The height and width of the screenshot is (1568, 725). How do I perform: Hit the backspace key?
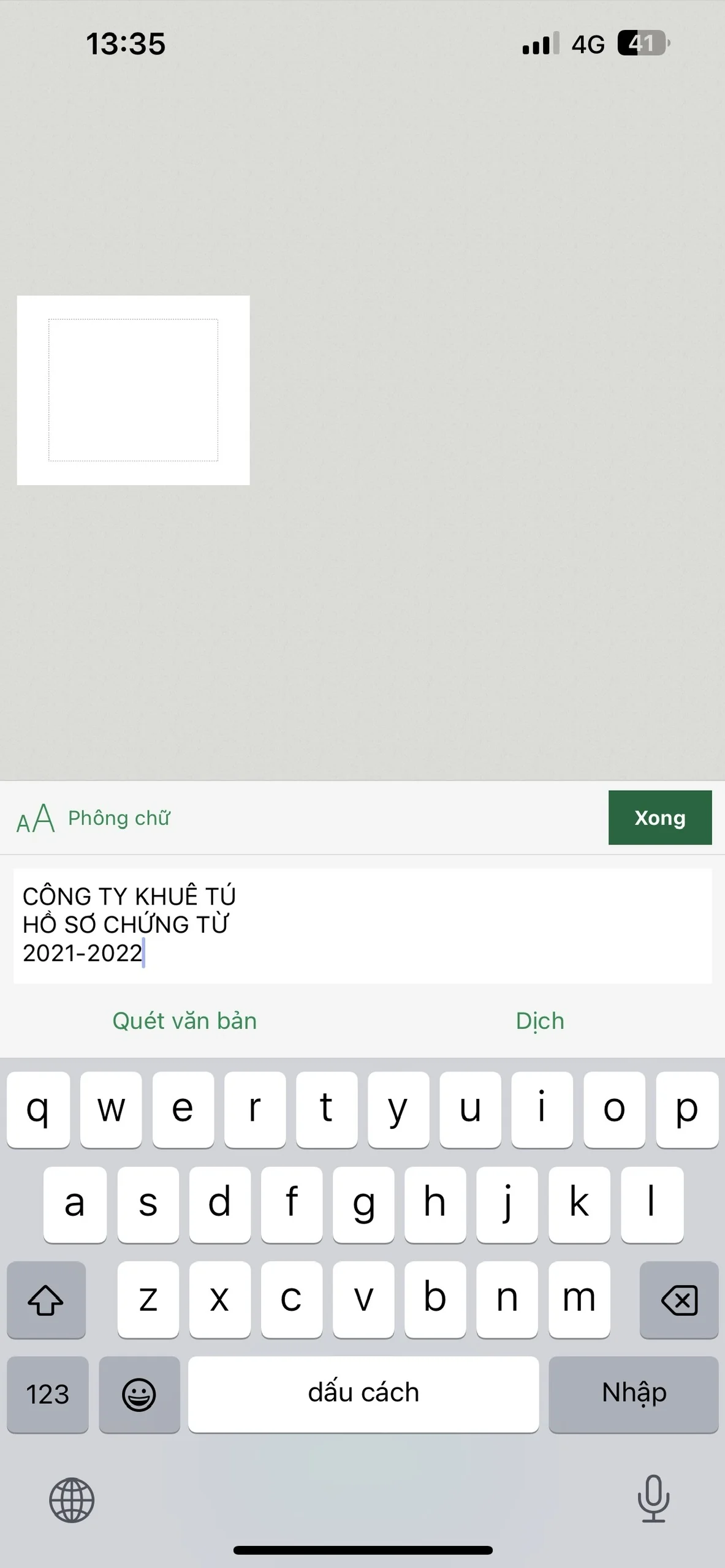tap(678, 1300)
